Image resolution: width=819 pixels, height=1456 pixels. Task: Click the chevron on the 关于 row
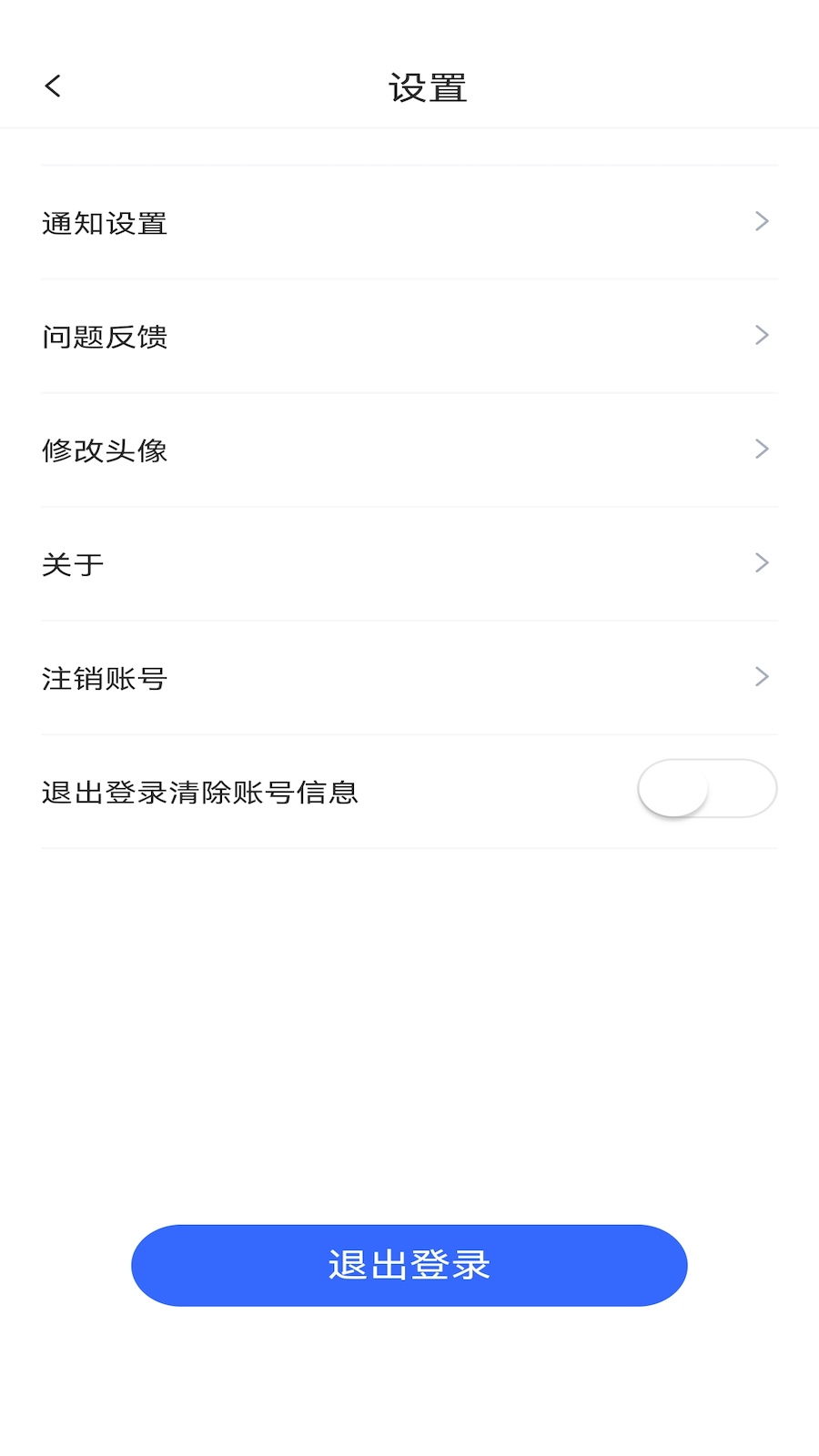[763, 562]
